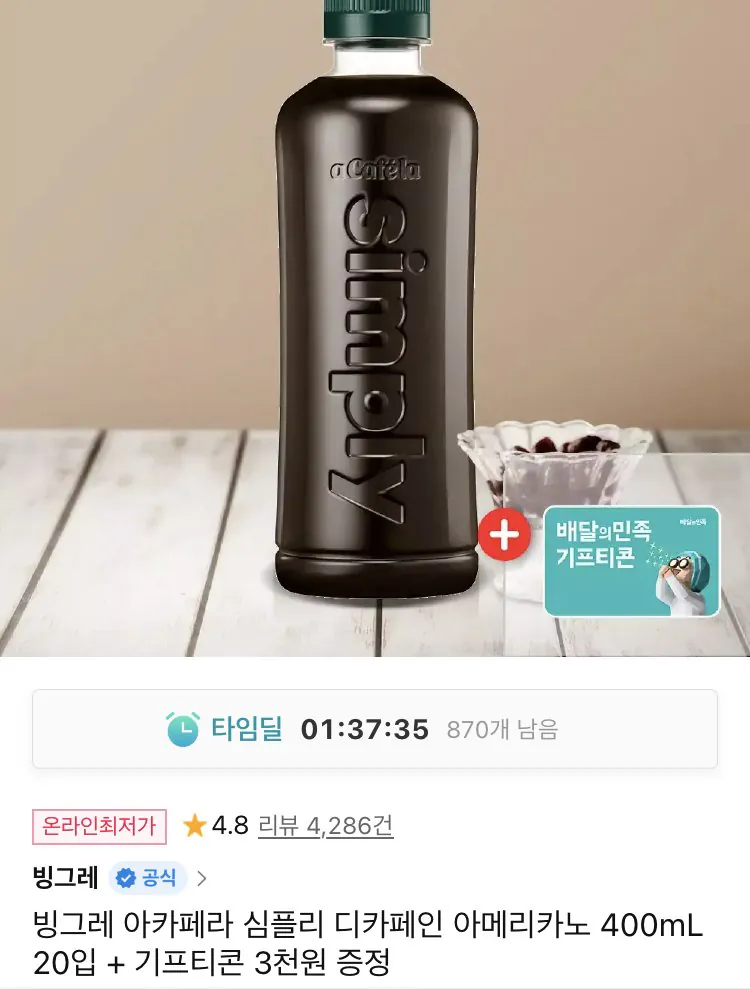The image size is (750, 989).
Task: View the Simply coffee product image
Action: click(374, 330)
